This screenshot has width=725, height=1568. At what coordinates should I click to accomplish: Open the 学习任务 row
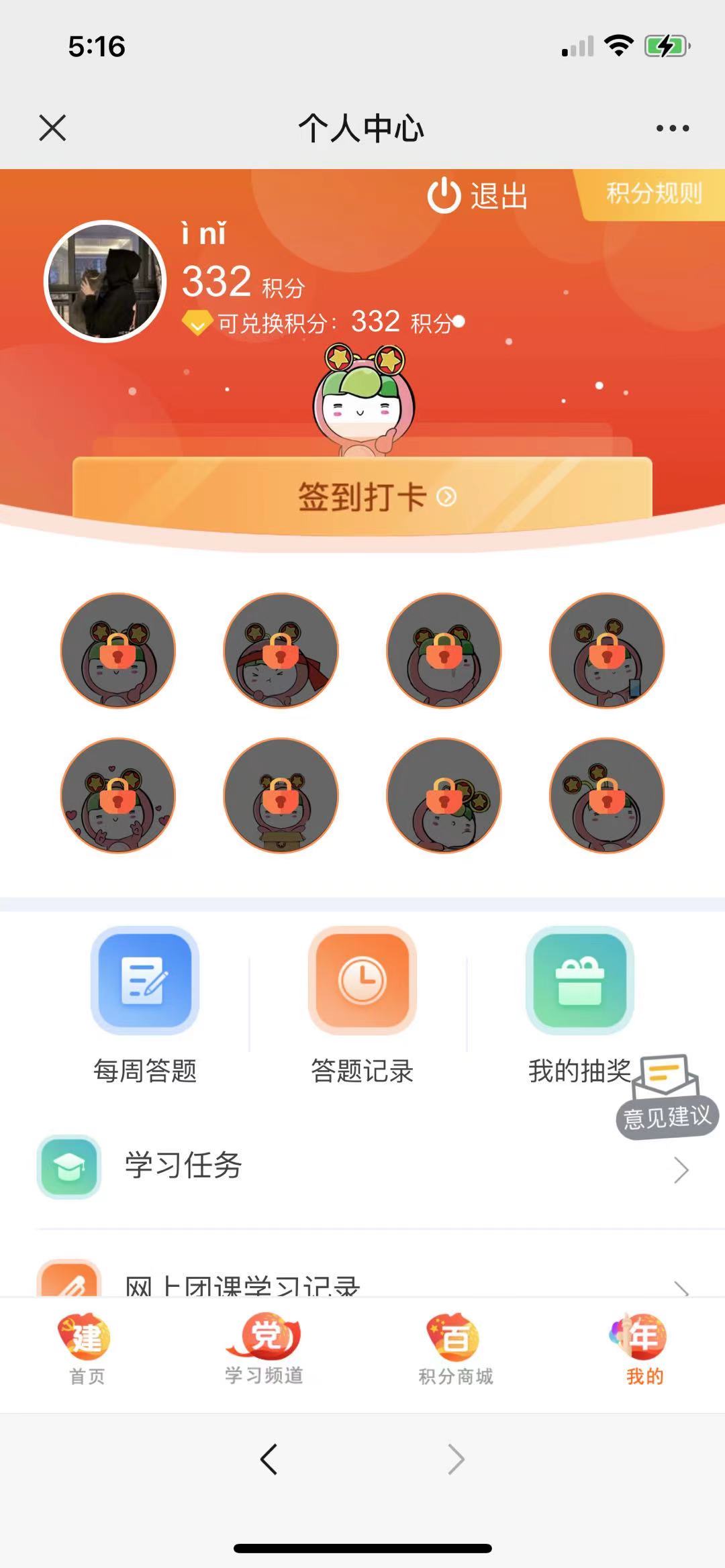[362, 1166]
